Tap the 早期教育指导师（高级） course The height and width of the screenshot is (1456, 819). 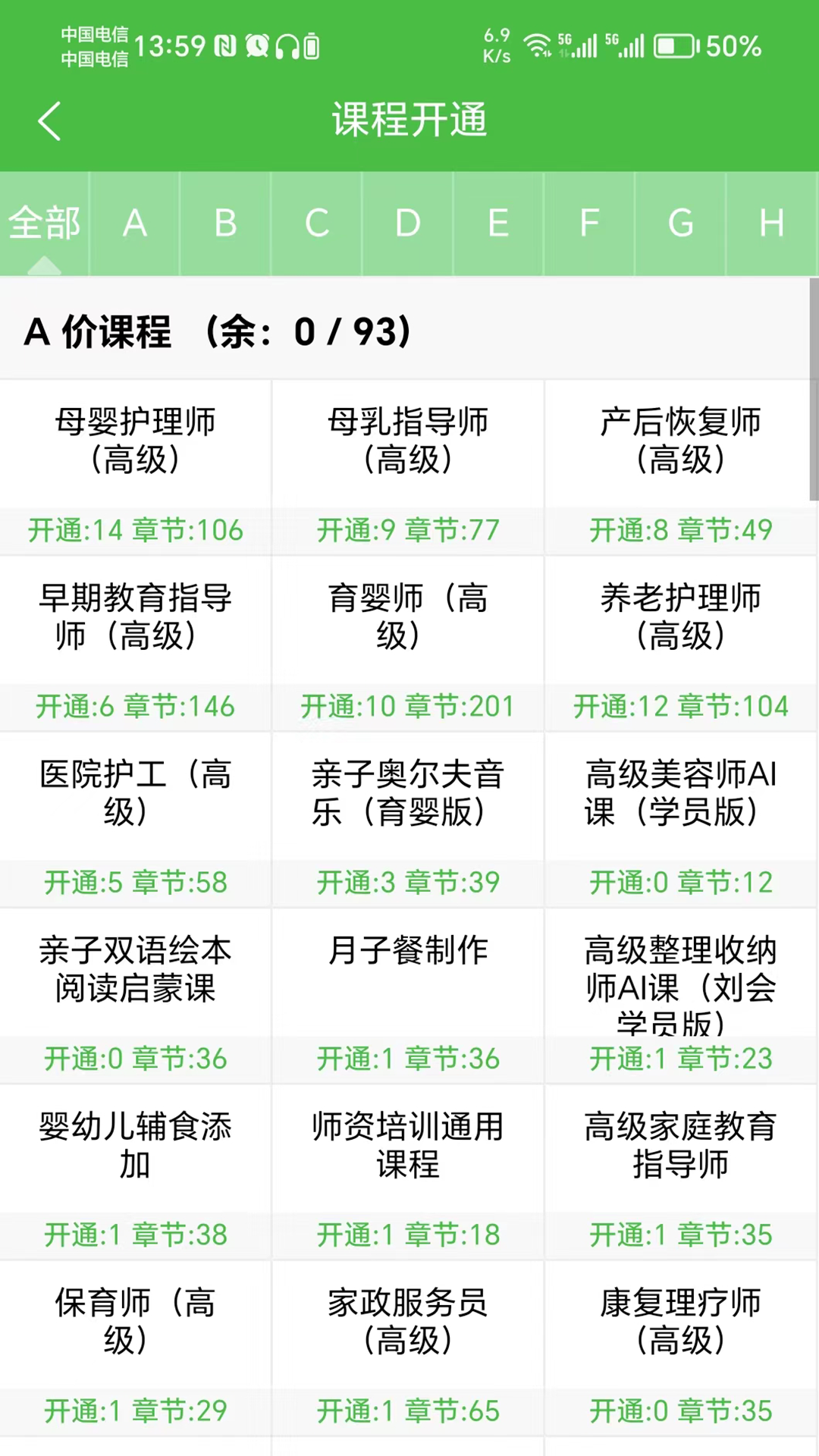[136, 617]
